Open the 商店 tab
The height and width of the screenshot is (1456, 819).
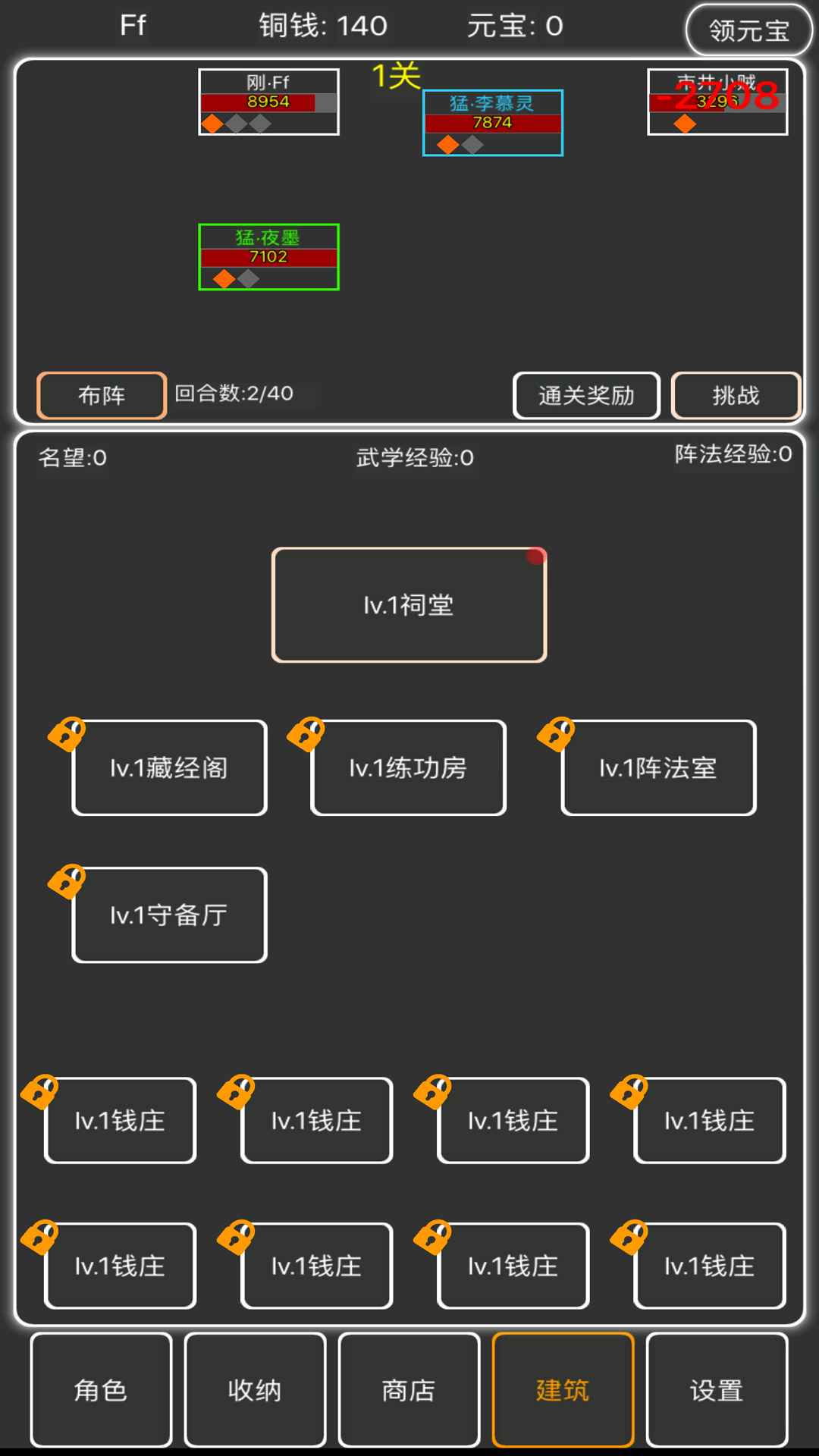(409, 1390)
